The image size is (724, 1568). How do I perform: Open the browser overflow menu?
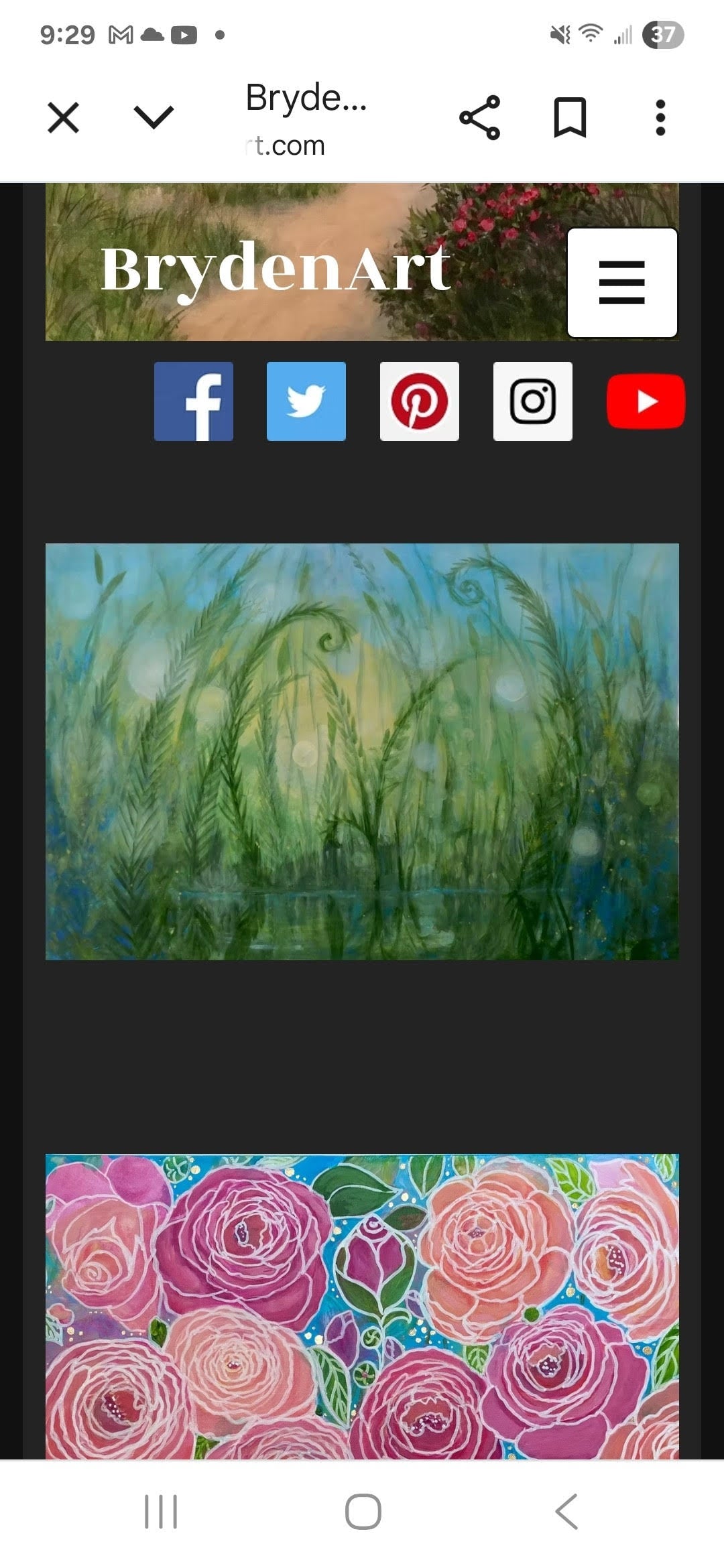[x=660, y=118]
